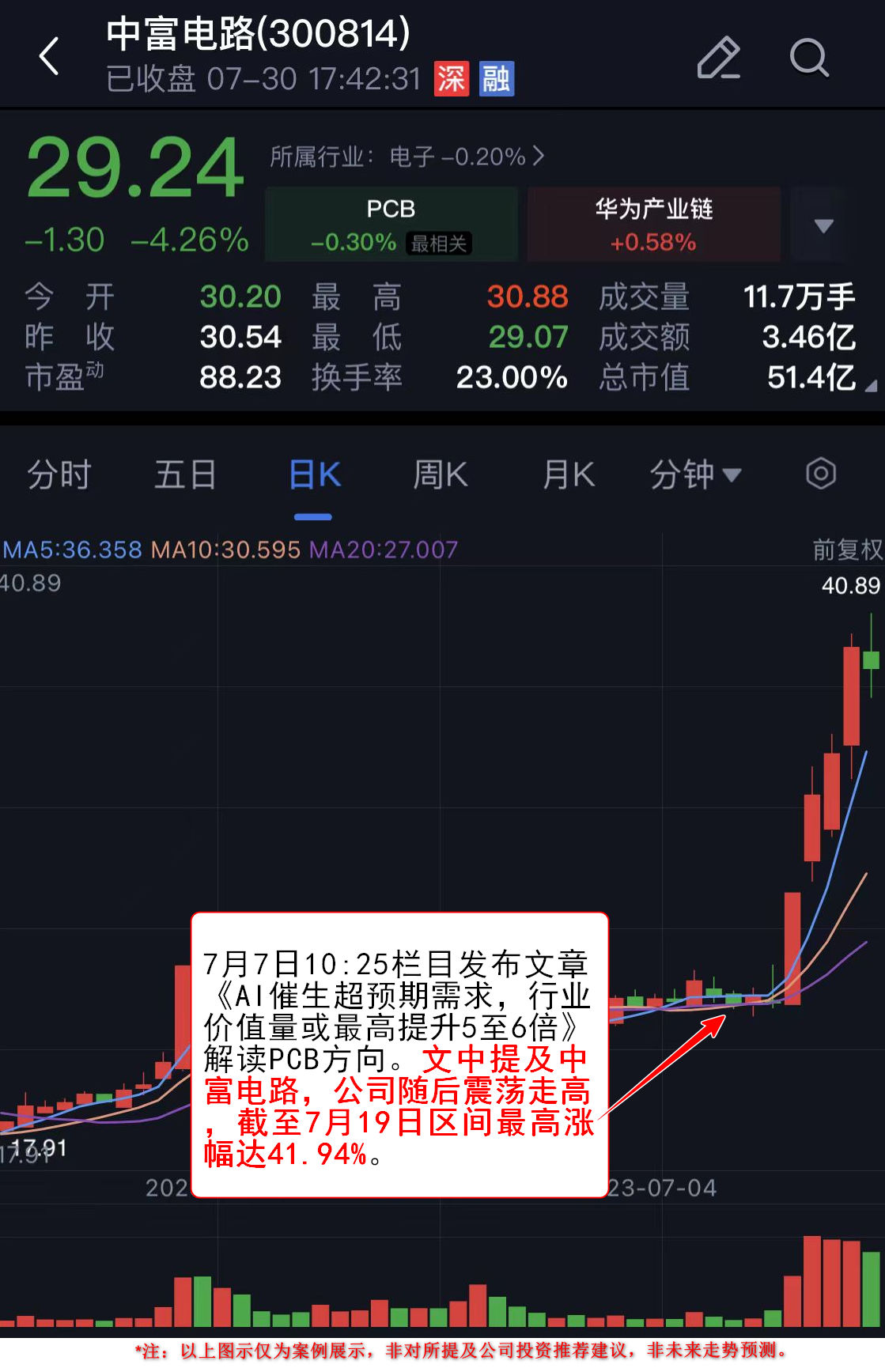Expand quote details via corner triangle

tap(871, 386)
